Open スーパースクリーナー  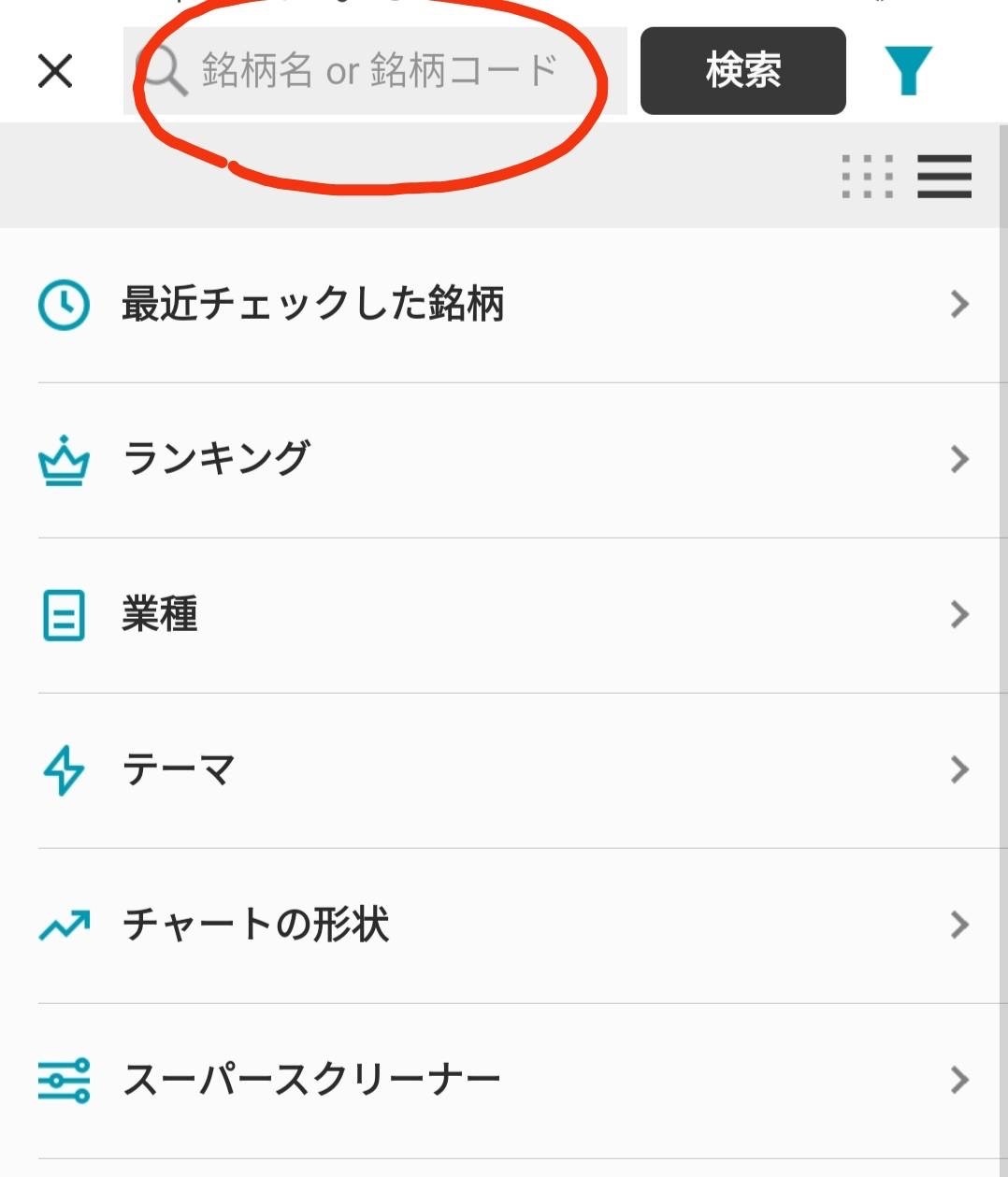(x=503, y=1081)
